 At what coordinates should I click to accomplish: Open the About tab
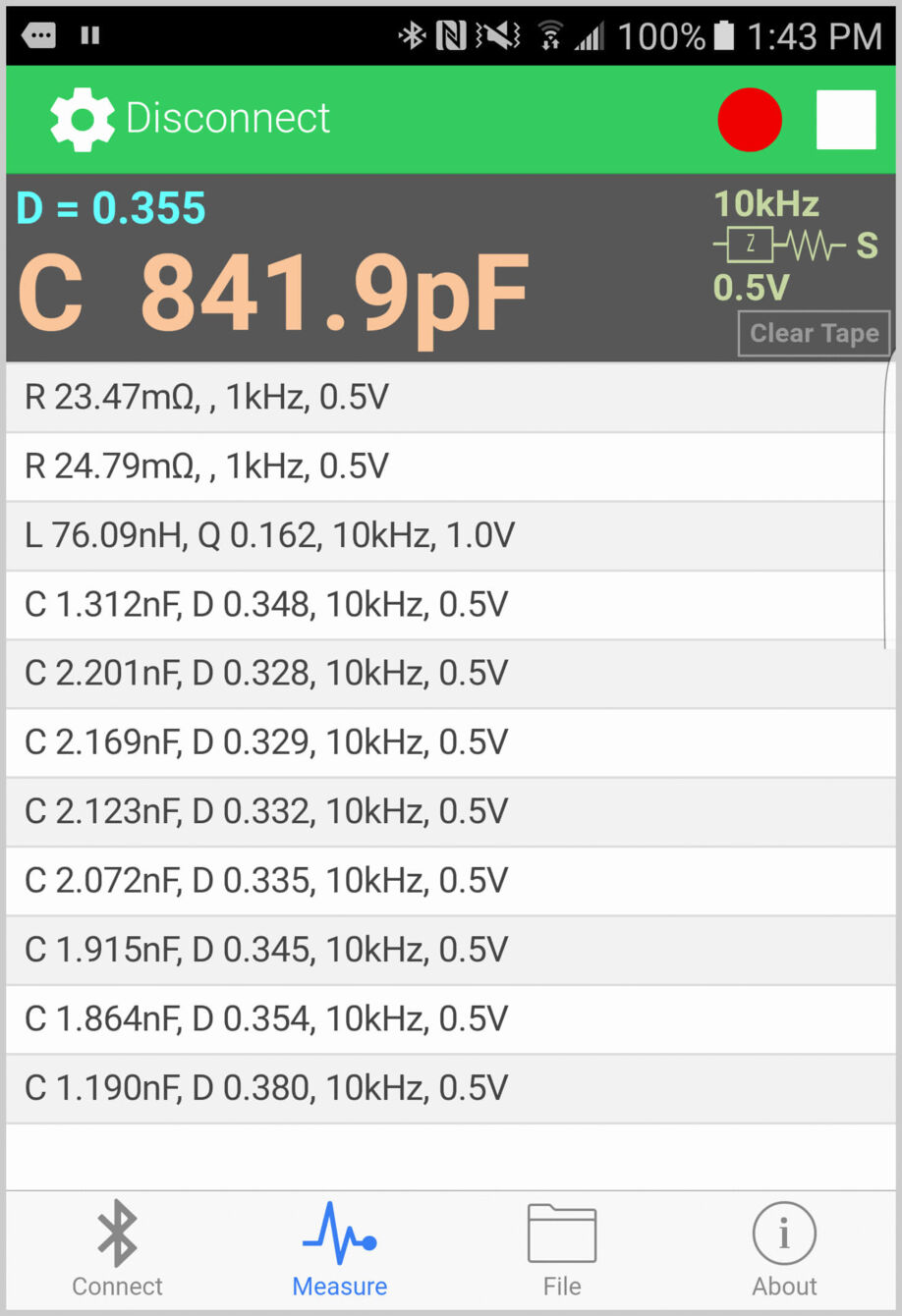point(784,1249)
